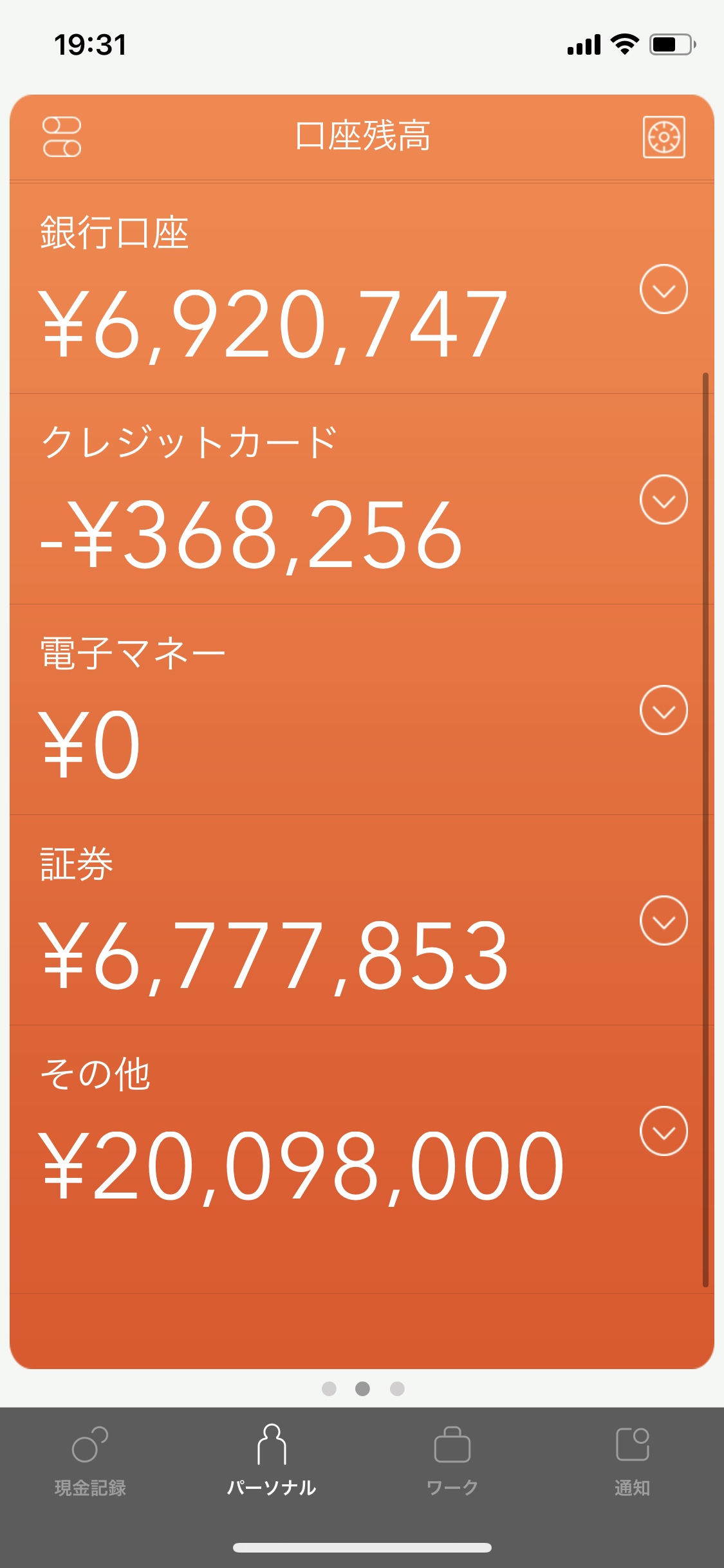Viewport: 724px width, 1568px height.
Task: Go to the ワーク tab
Action: [452, 1461]
